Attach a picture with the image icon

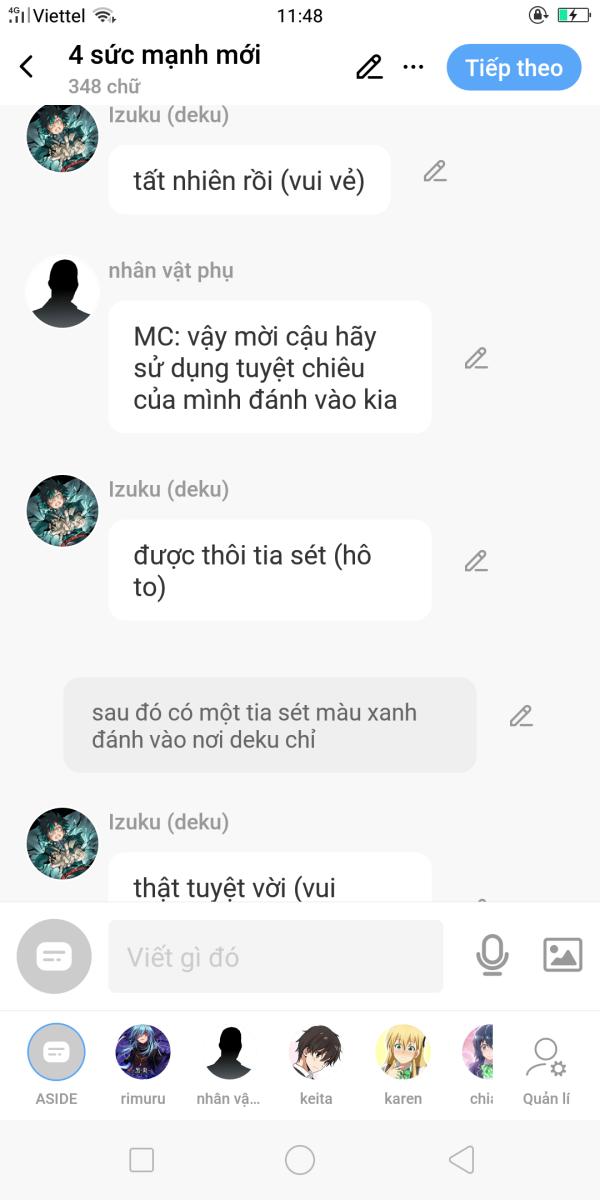[x=562, y=956]
